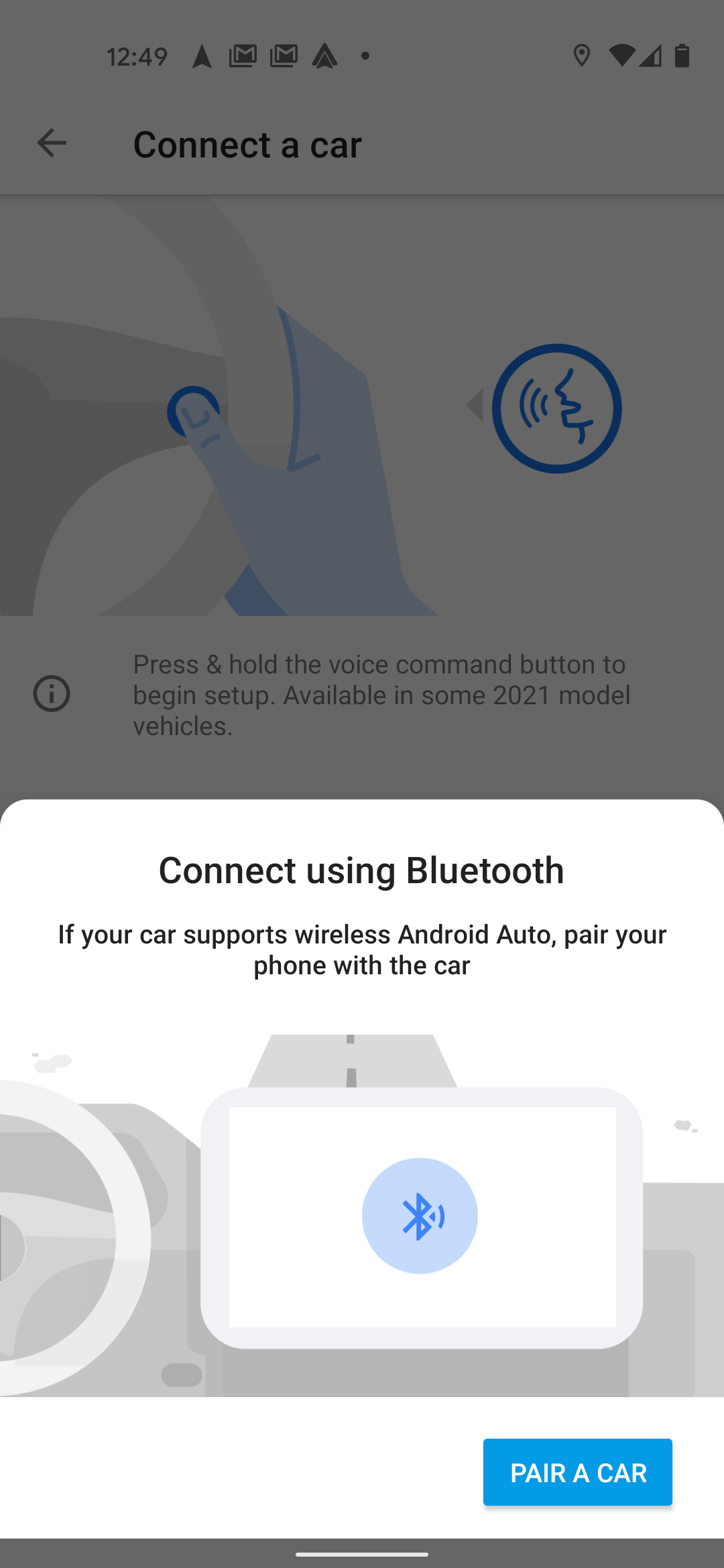This screenshot has height=1568, width=724.
Task: Tap the Connect using Bluetooth heading
Action: point(361,870)
